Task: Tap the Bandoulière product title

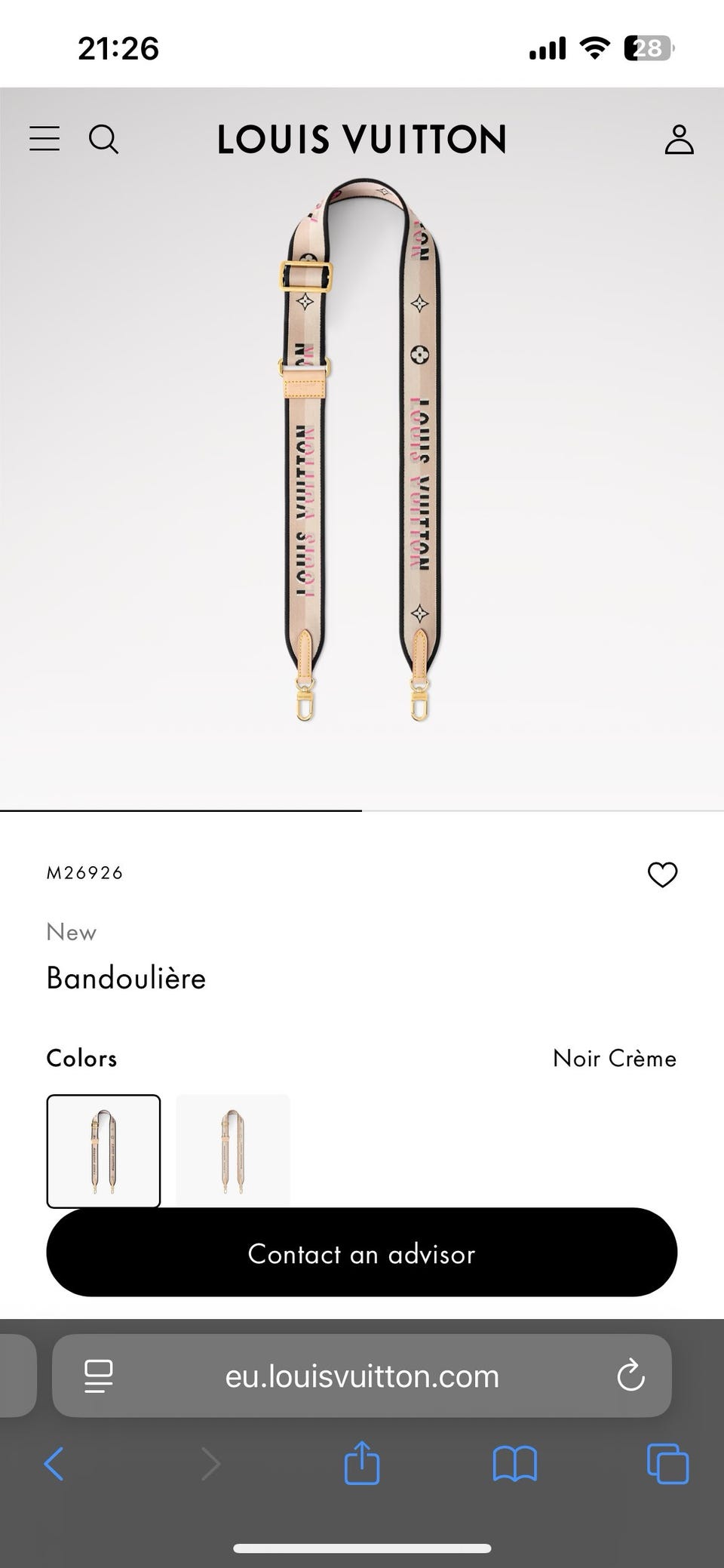Action: [x=125, y=979]
